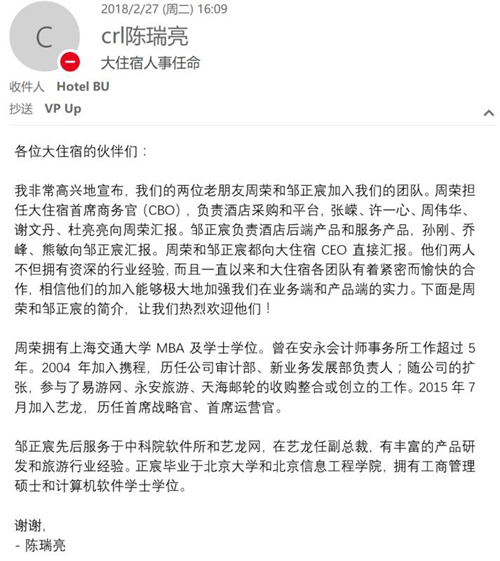Open the Hotel BU recipient
The image size is (500, 561).
83,87
